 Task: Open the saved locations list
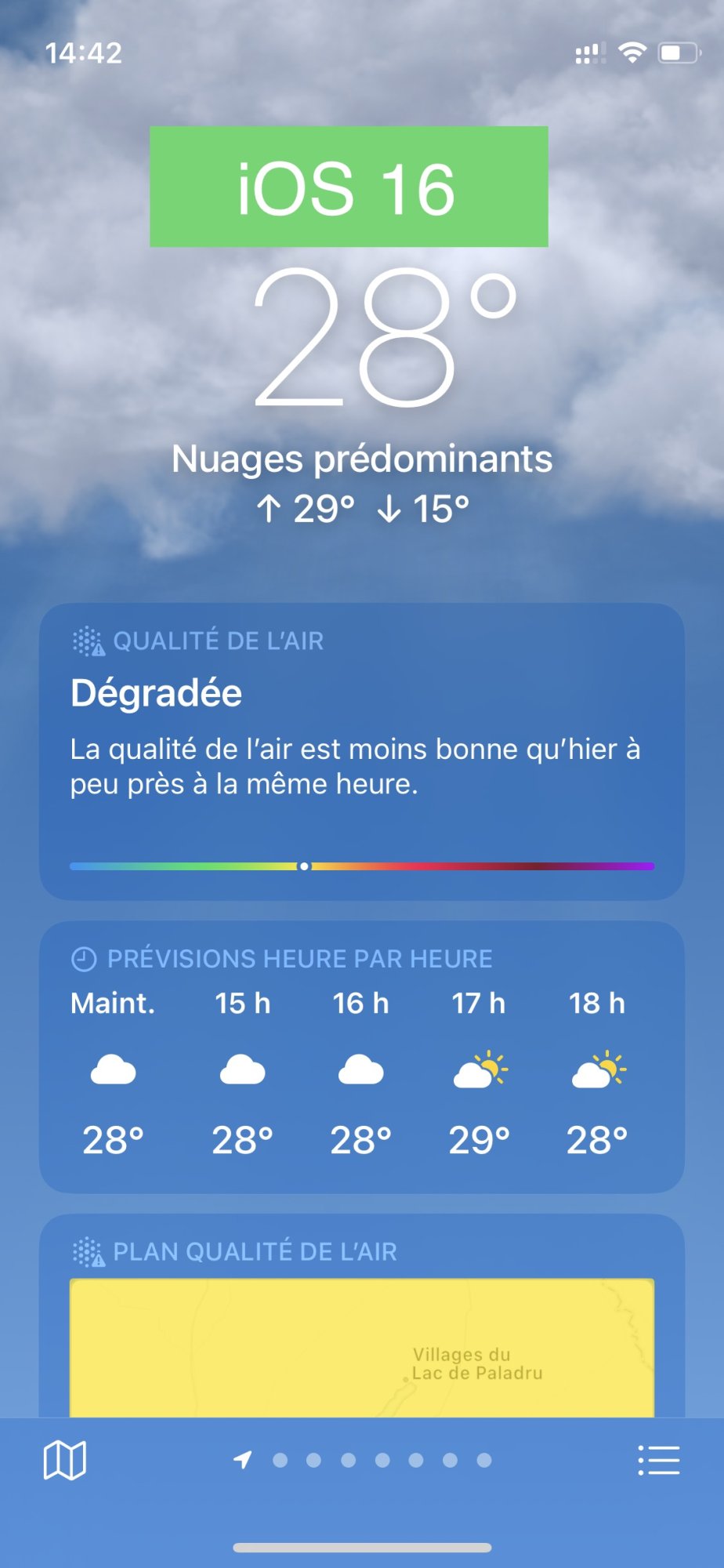click(658, 1460)
